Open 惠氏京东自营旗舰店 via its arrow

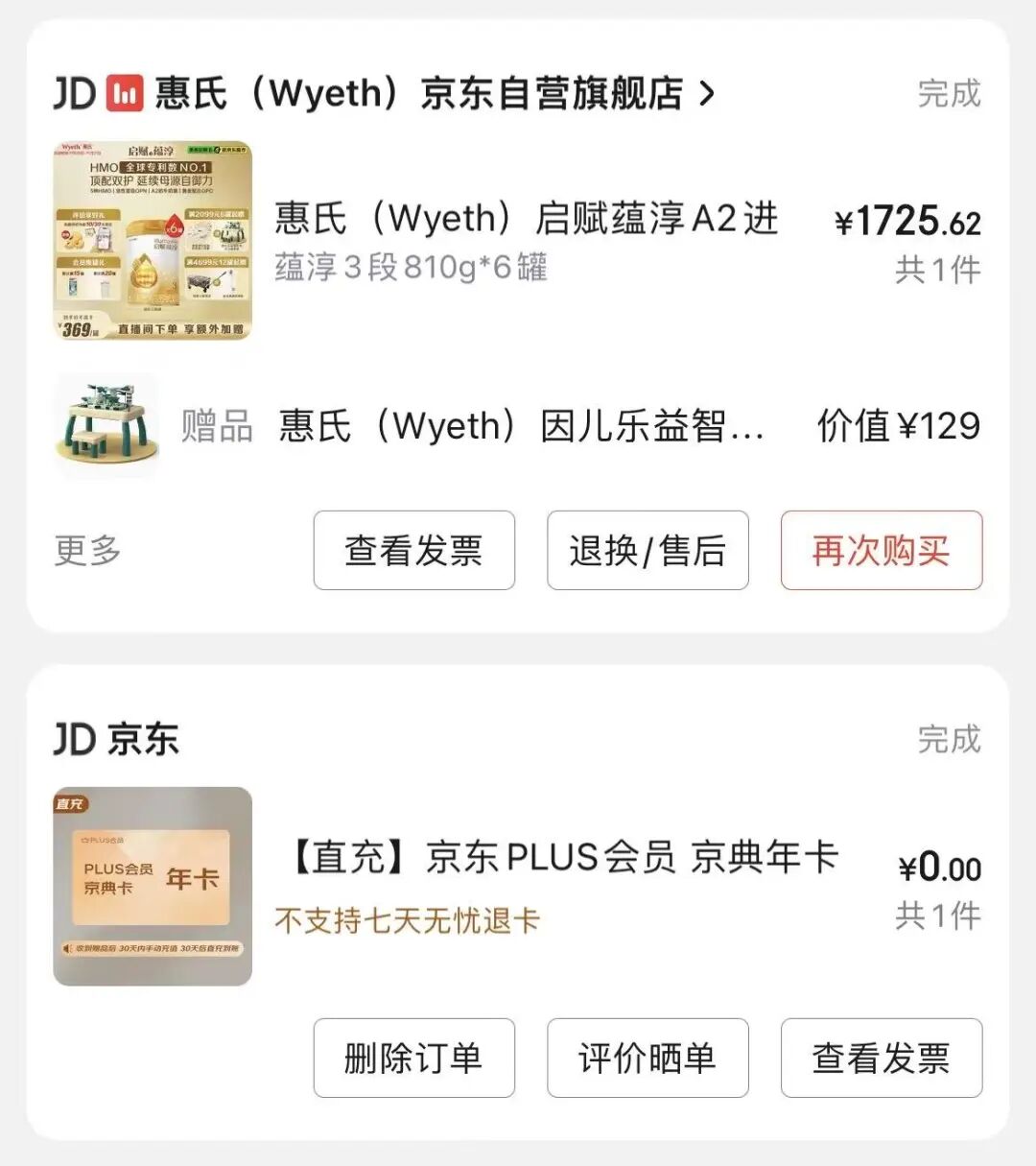tap(708, 92)
